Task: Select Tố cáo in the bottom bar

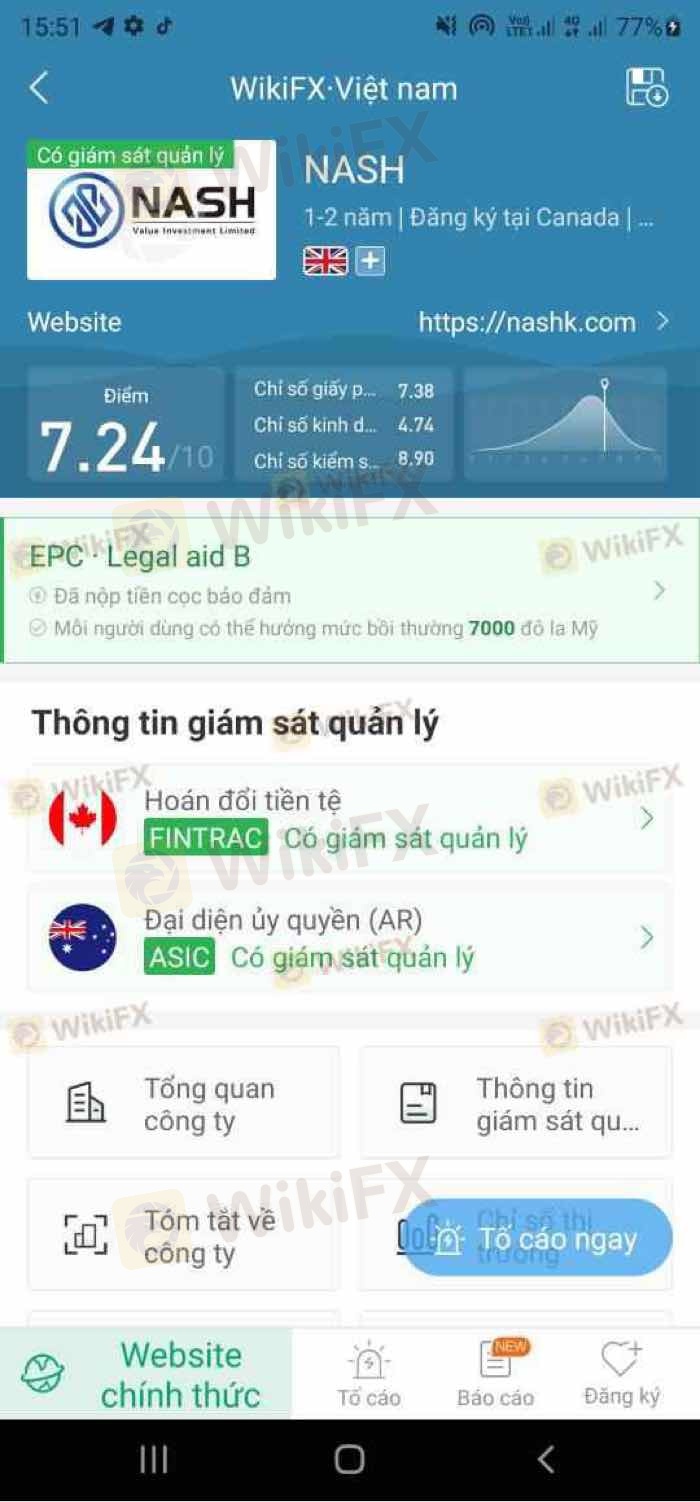Action: pos(368,1374)
